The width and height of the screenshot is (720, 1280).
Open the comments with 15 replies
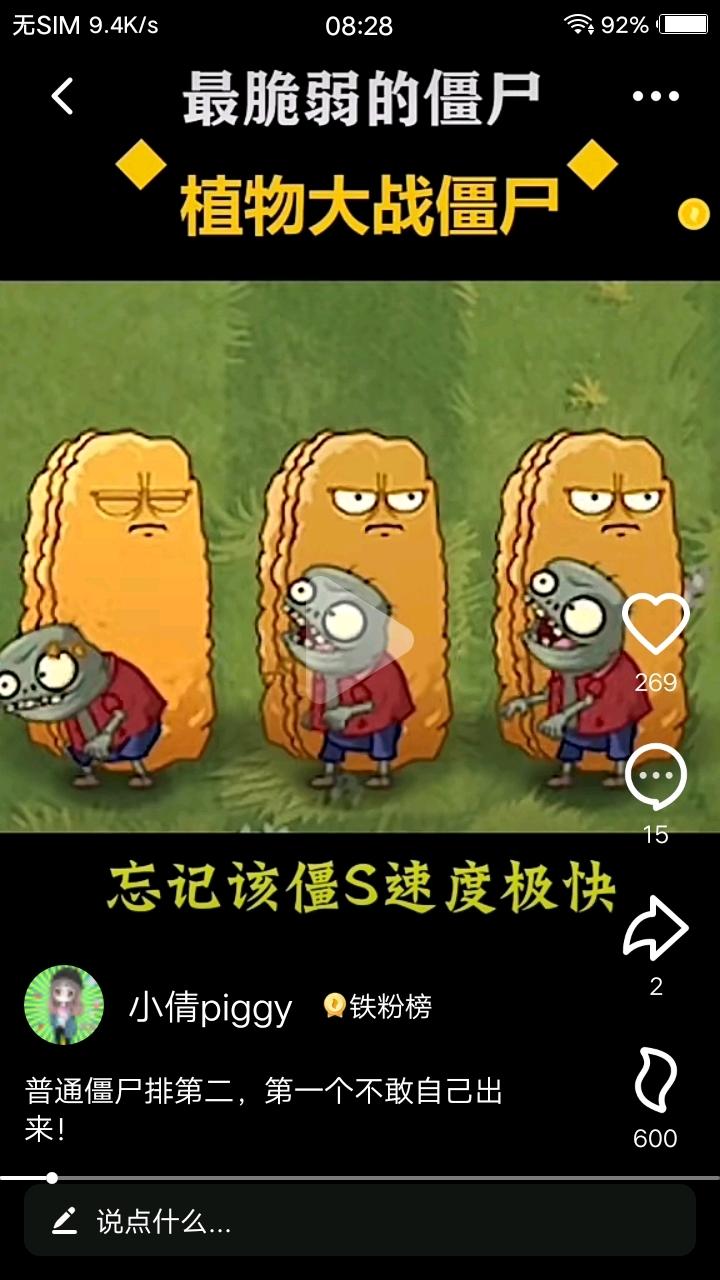pyautogui.click(x=656, y=777)
